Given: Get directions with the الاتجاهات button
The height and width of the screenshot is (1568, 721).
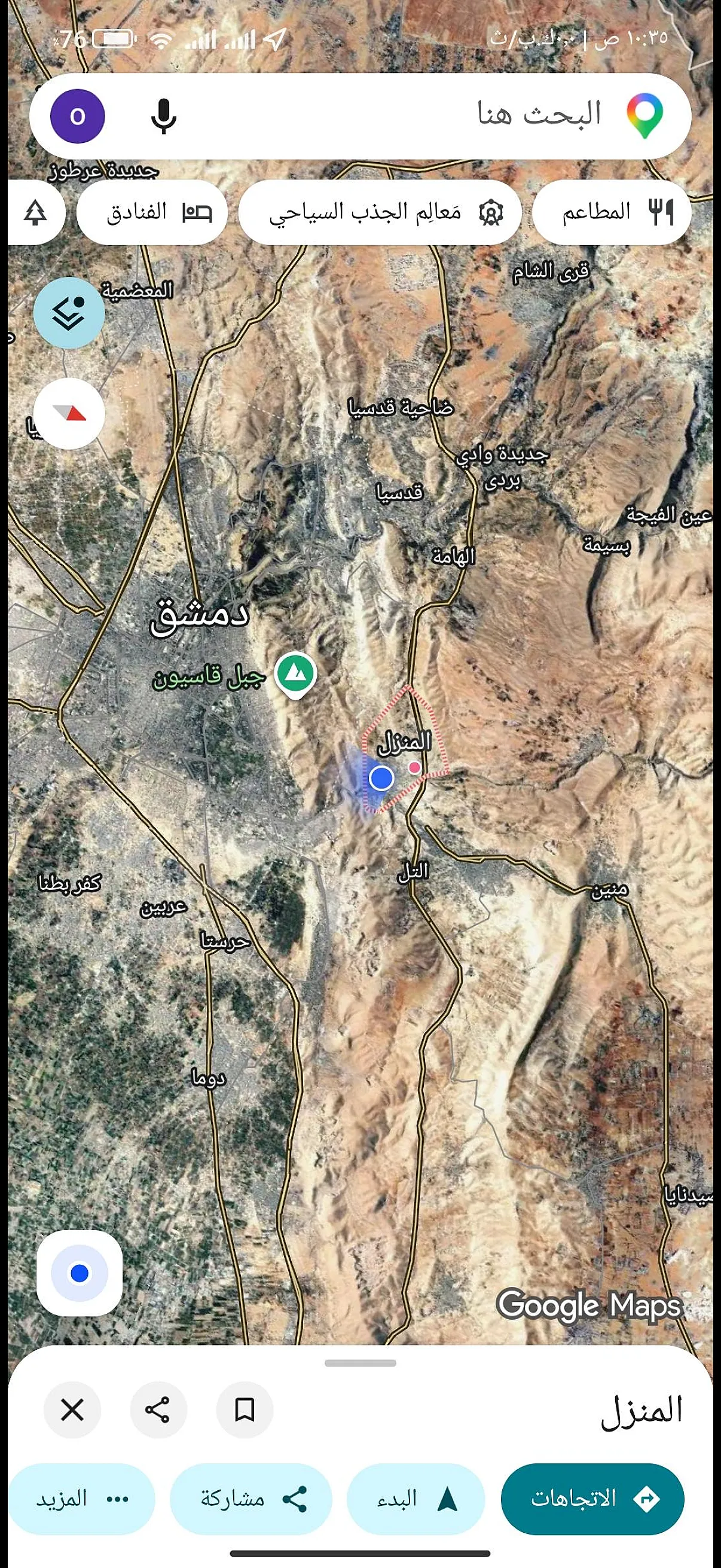Looking at the screenshot, I should [592, 1499].
